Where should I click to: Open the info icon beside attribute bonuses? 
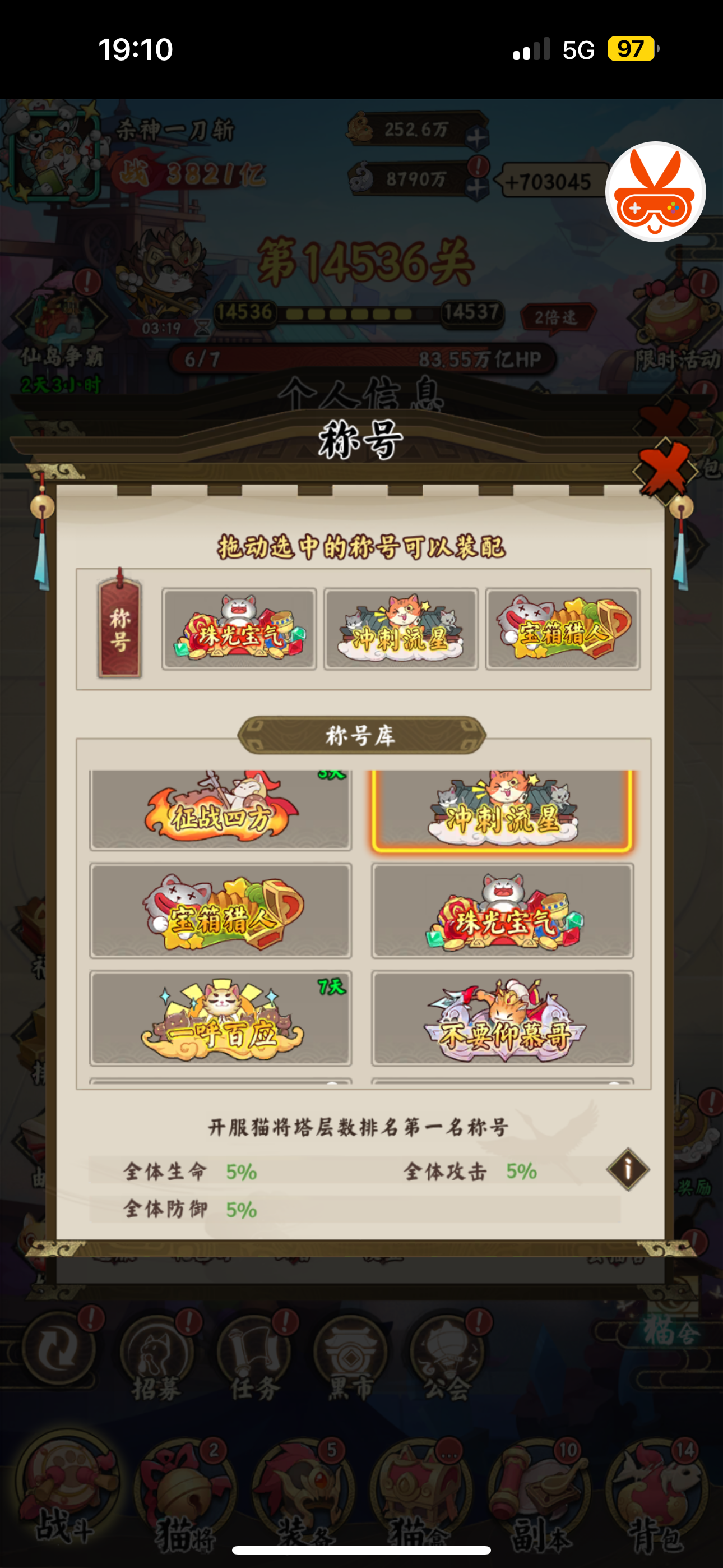(628, 1169)
